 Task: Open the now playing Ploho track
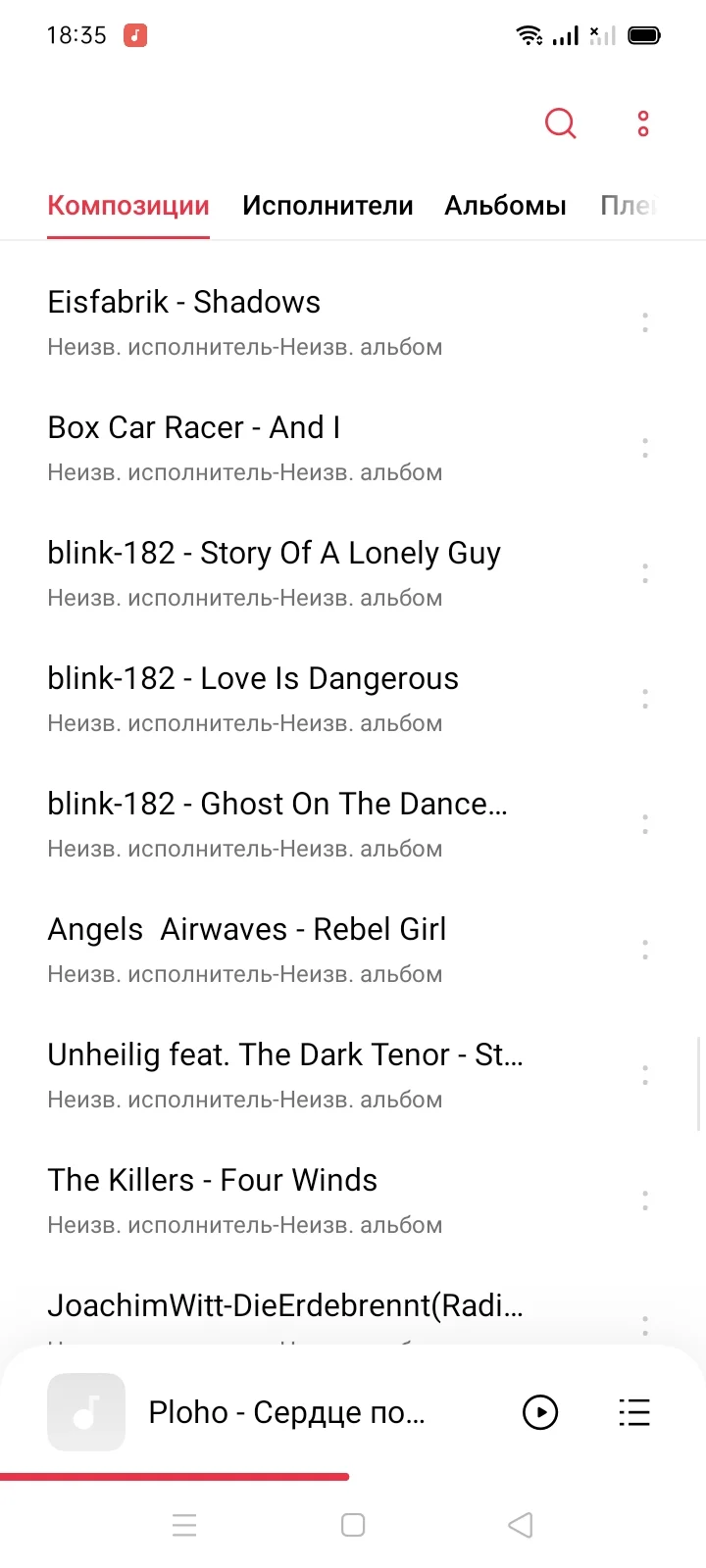click(286, 1412)
